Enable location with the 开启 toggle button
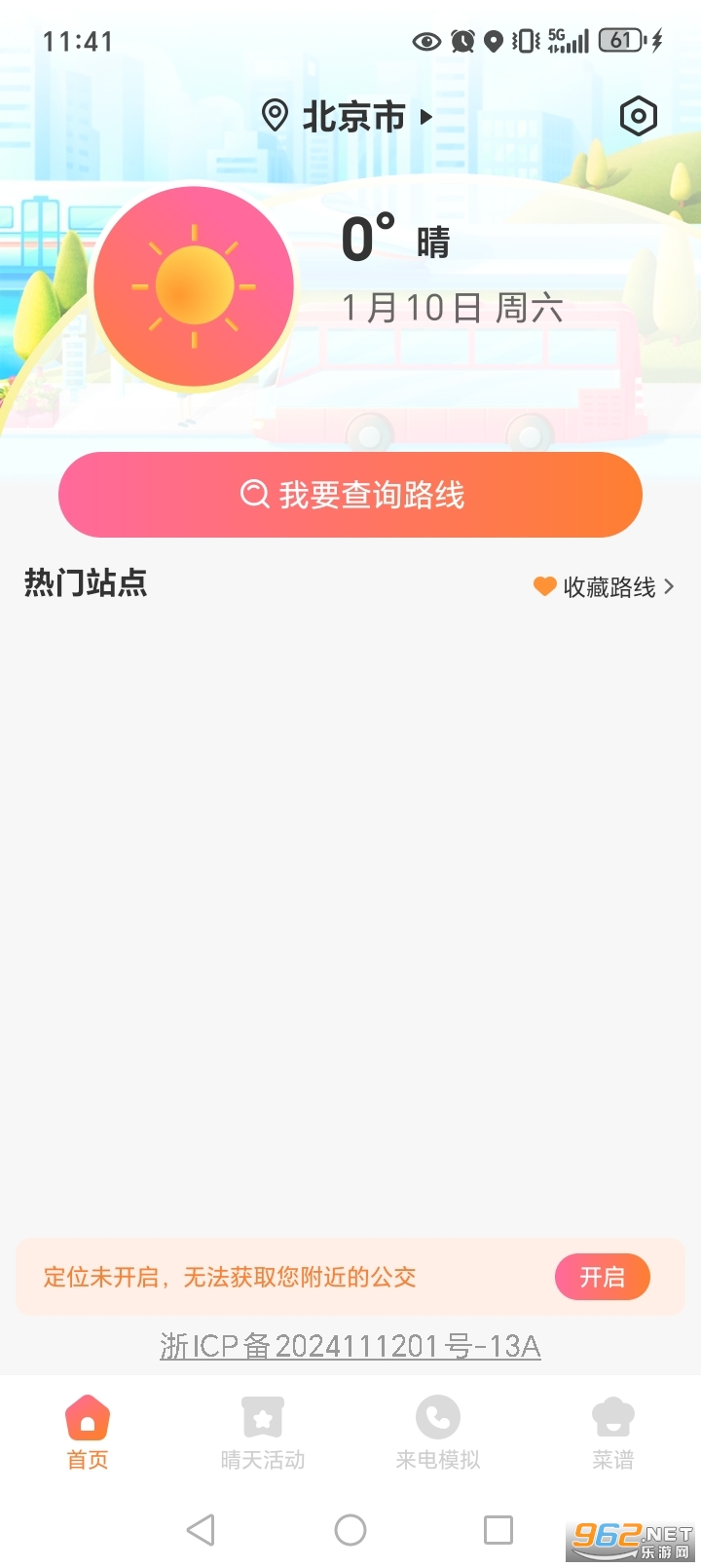Screen dimensions: 701x1568 [603, 1277]
